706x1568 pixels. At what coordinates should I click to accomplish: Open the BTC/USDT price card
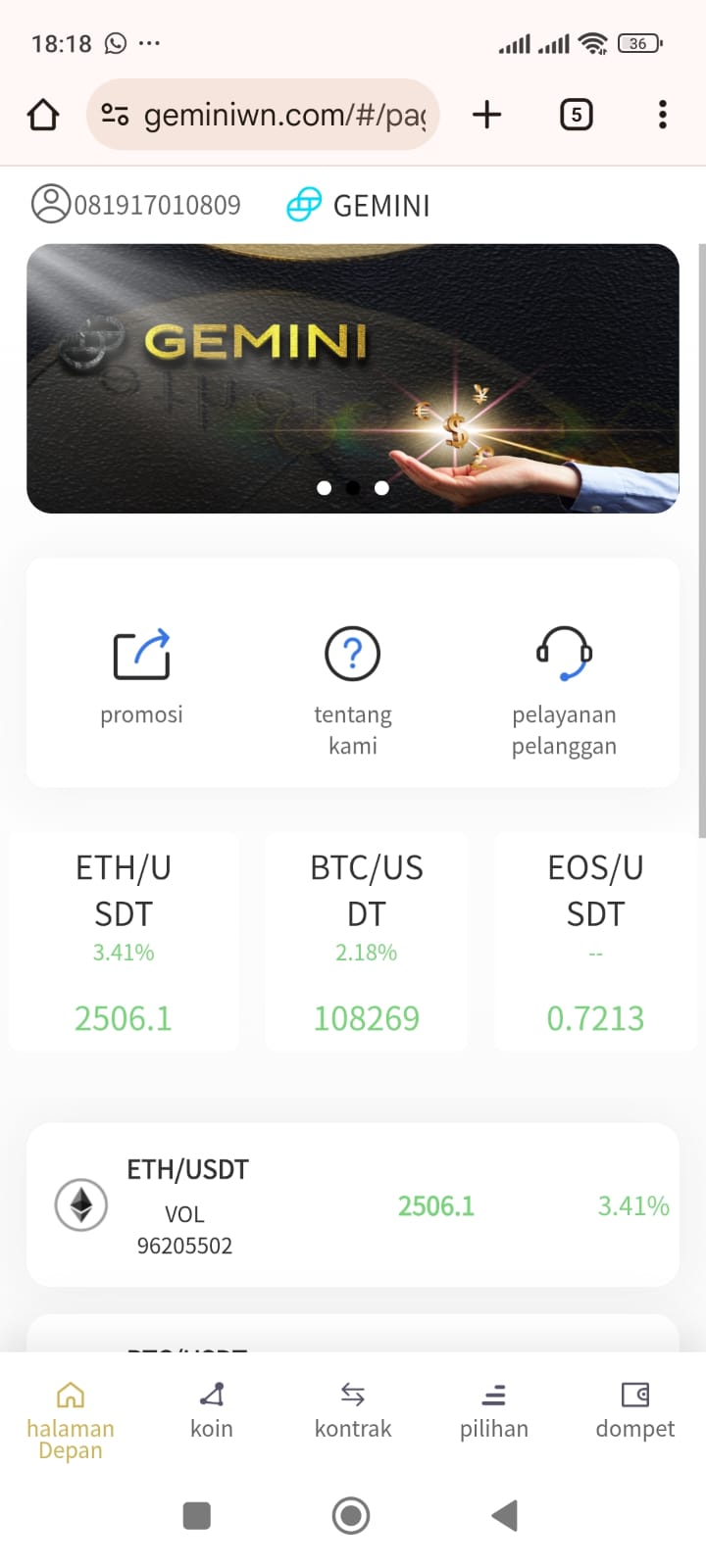[x=367, y=942]
